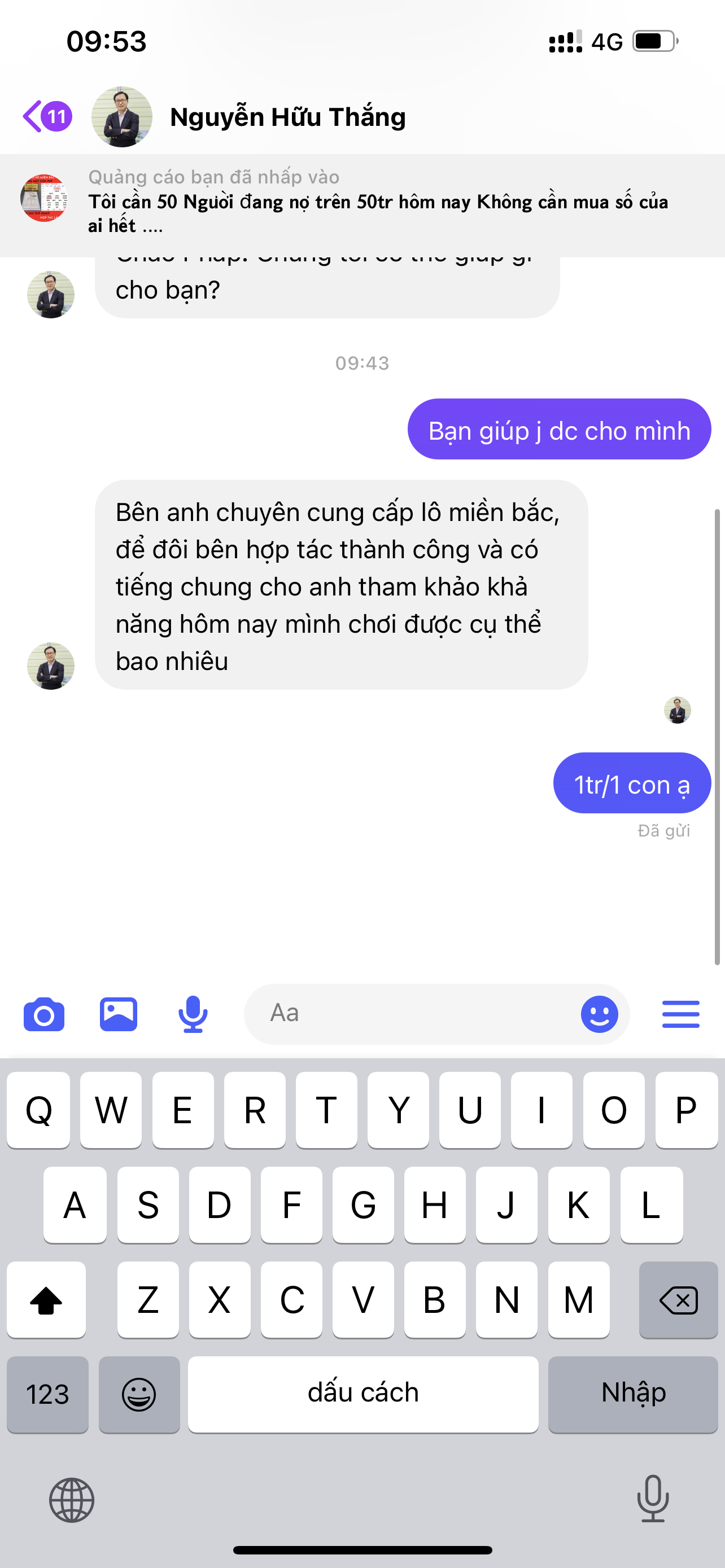Image resolution: width=725 pixels, height=1568 pixels.
Task: Open the photo gallery picker
Action: [118, 1014]
